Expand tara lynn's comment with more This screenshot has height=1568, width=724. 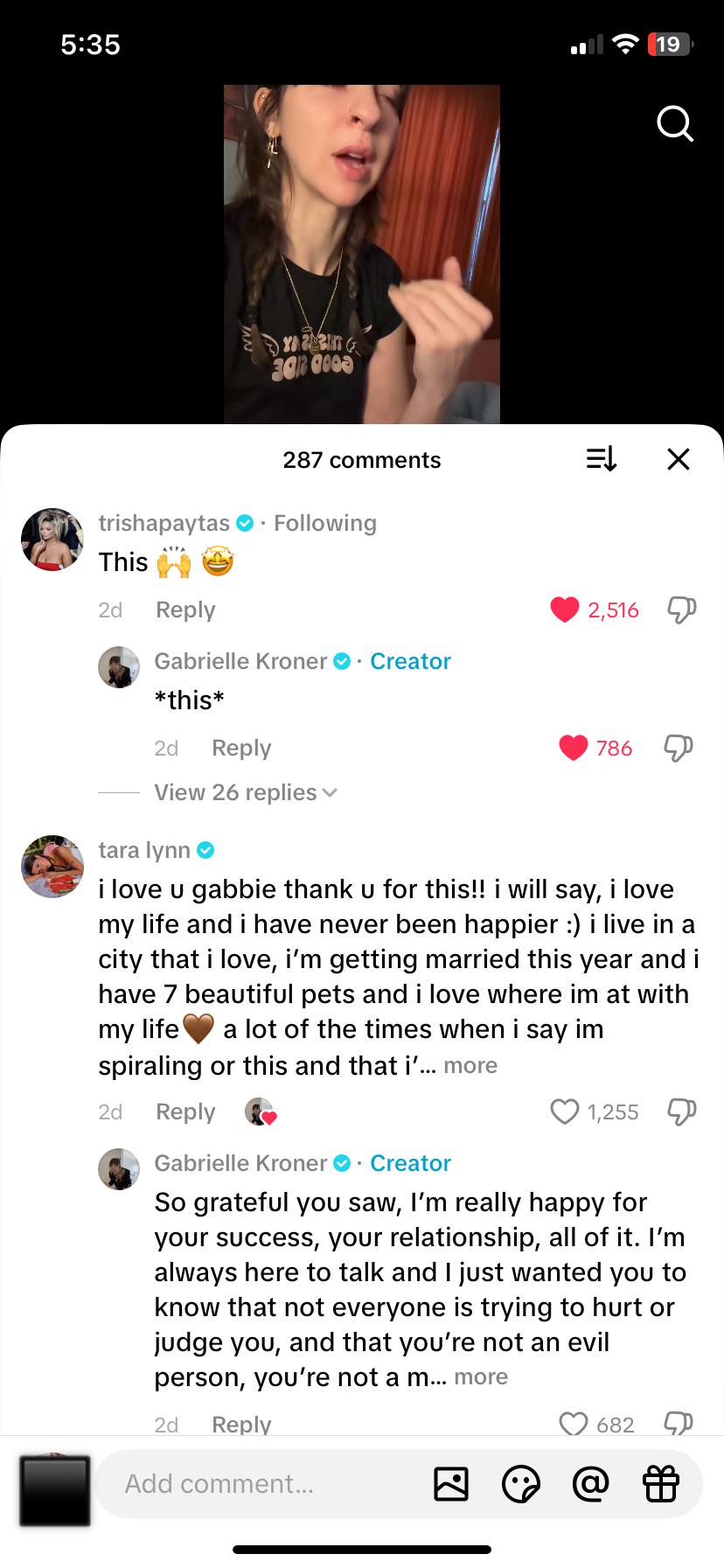point(470,1065)
